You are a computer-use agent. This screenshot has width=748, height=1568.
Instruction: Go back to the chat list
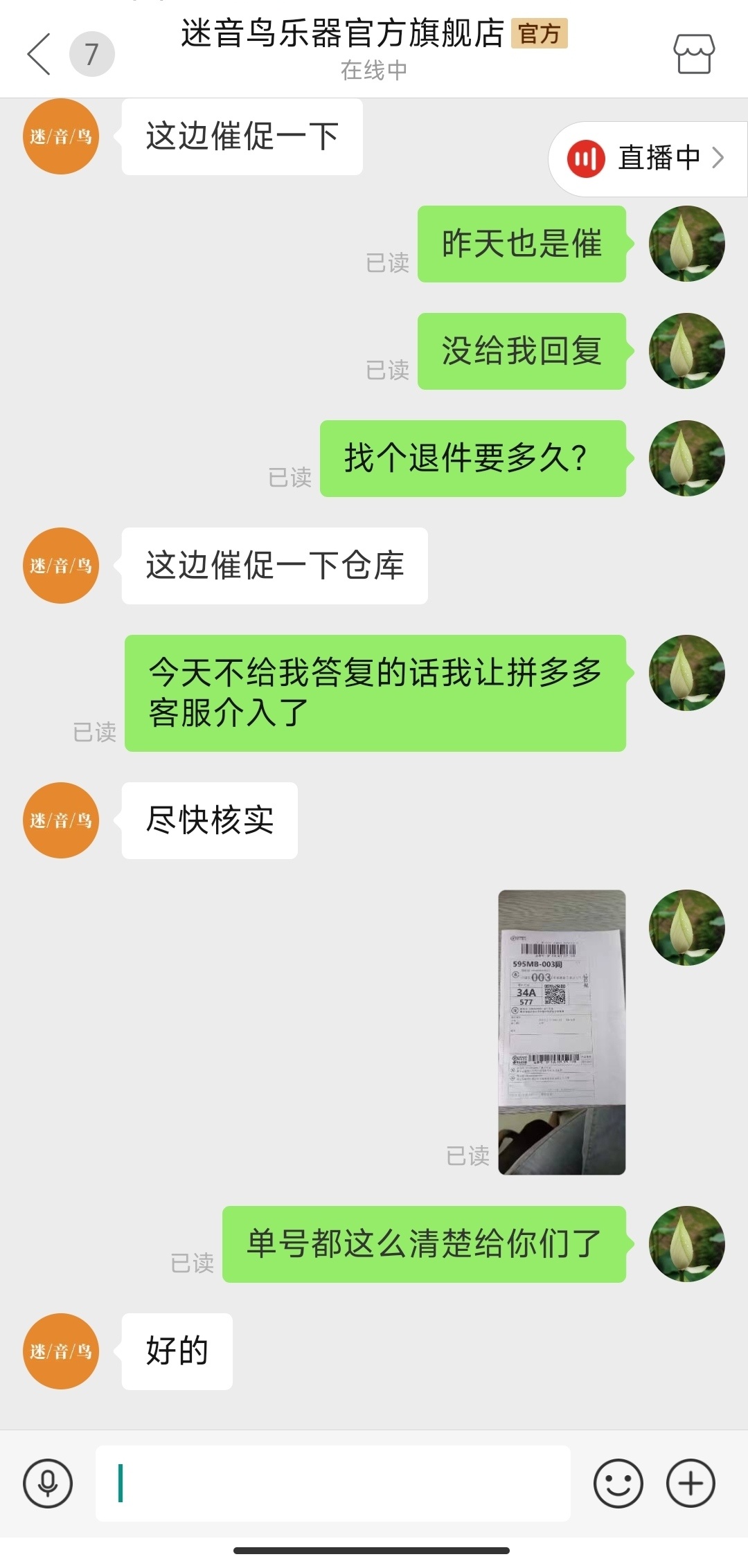[39, 54]
